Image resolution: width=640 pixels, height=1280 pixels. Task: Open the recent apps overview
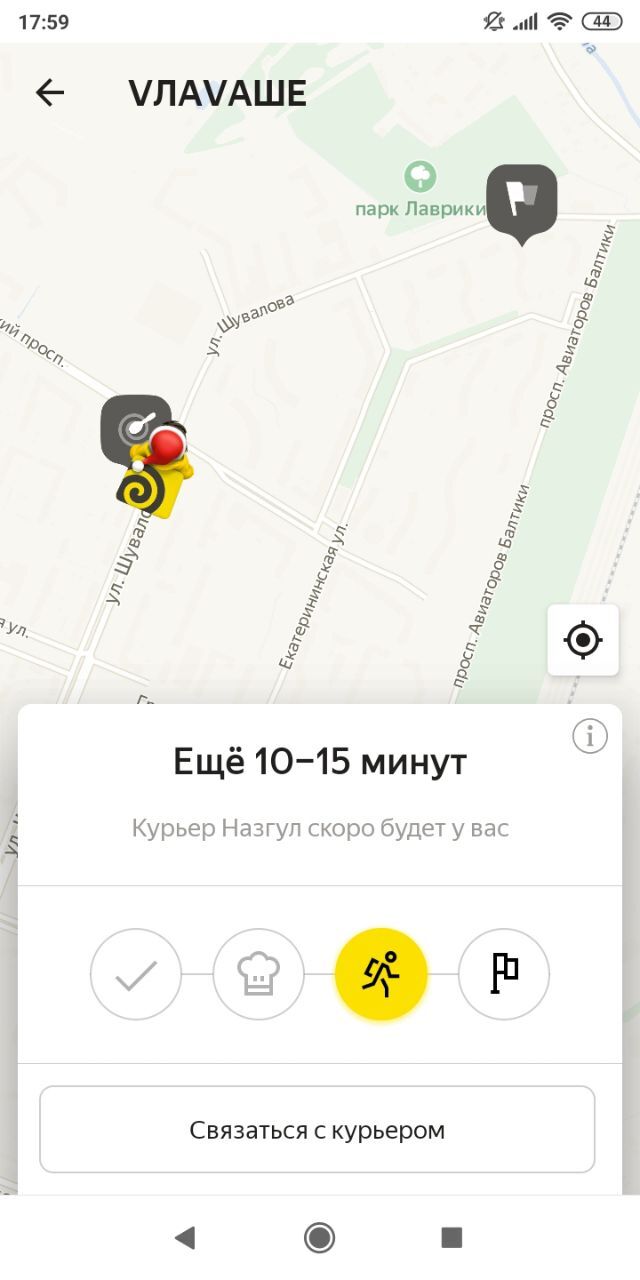tap(452, 1238)
